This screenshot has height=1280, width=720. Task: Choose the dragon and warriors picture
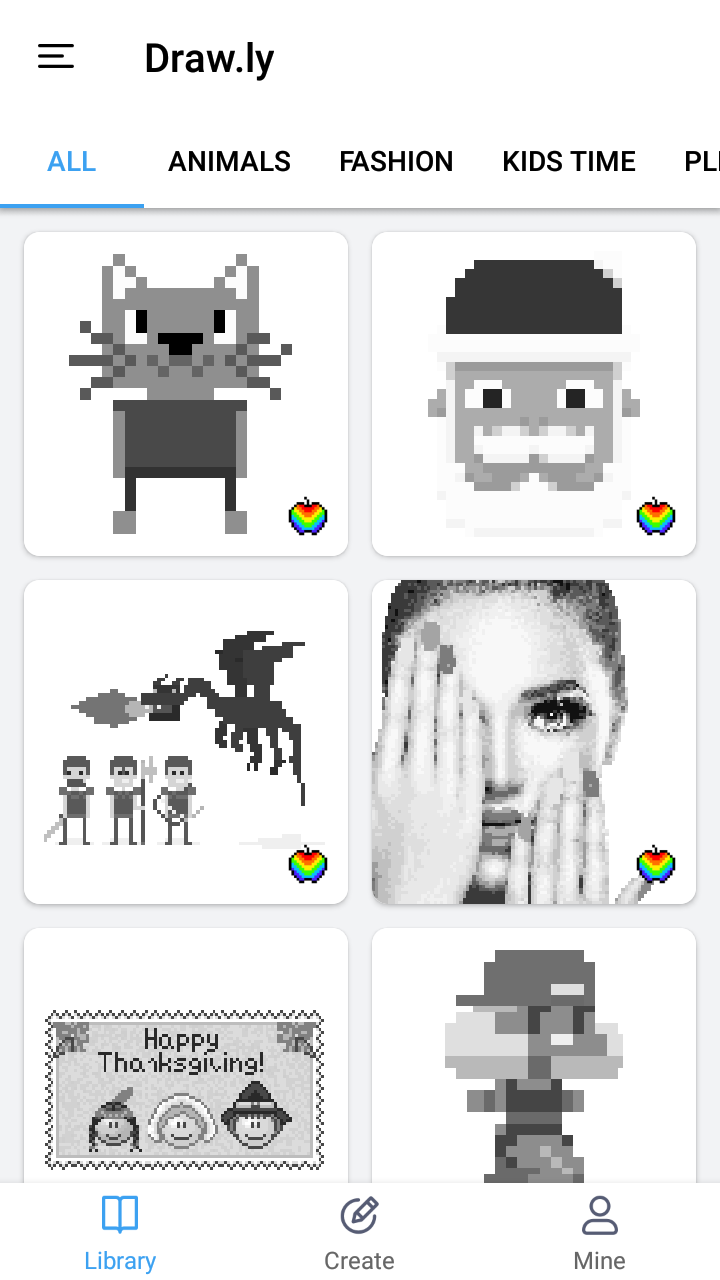click(186, 742)
